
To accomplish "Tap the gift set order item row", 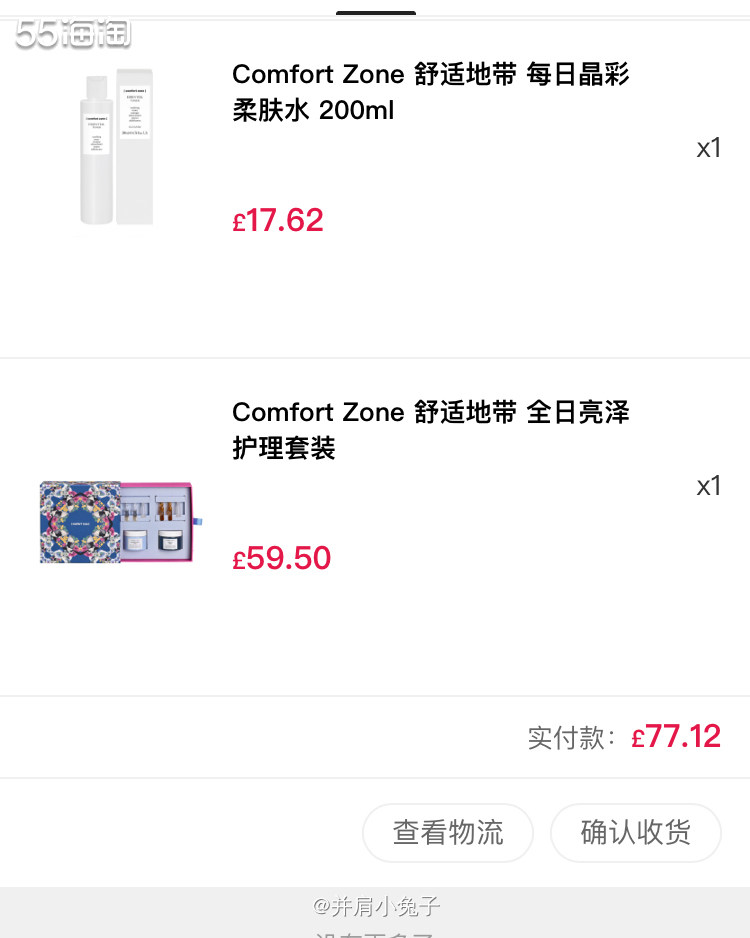I will click(x=375, y=520).
